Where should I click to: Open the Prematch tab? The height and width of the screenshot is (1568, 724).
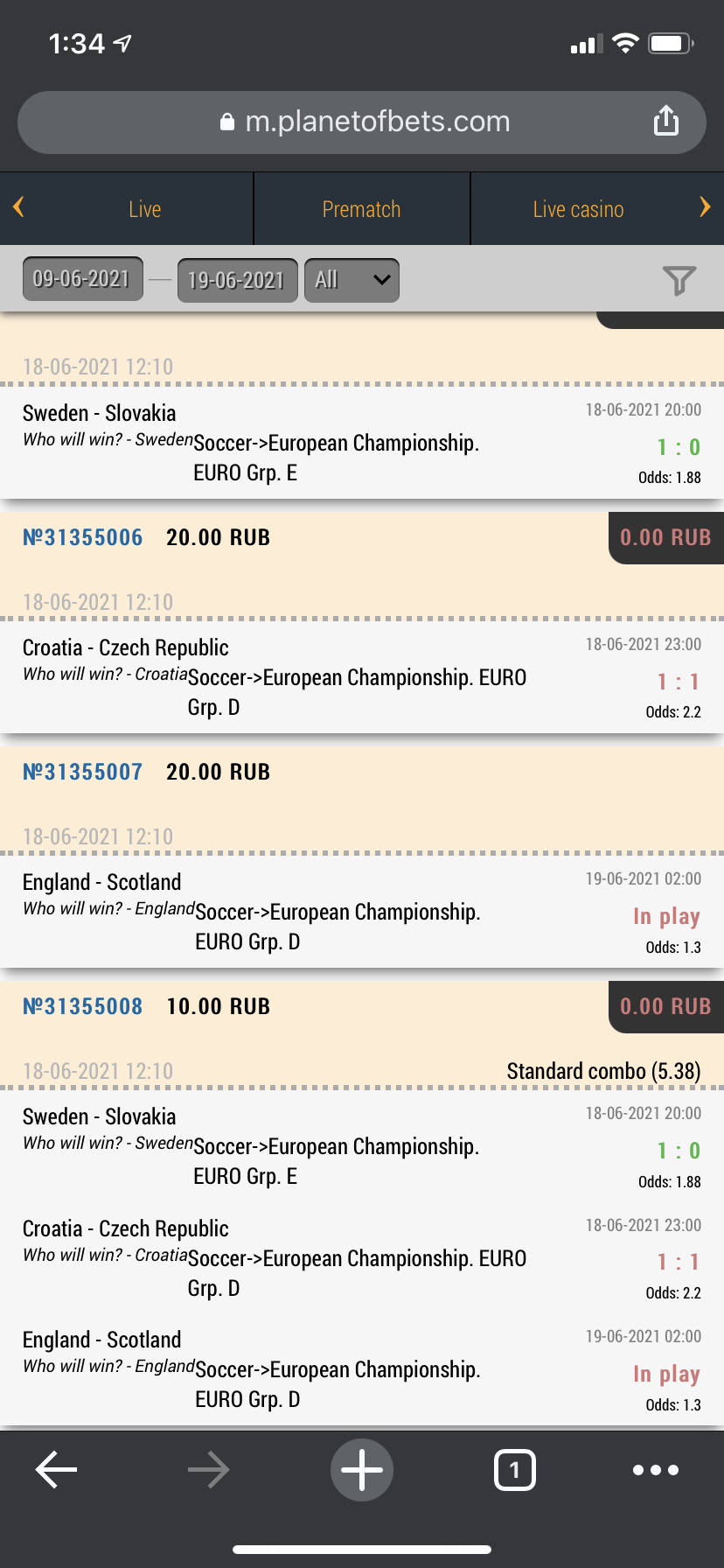[x=361, y=209]
